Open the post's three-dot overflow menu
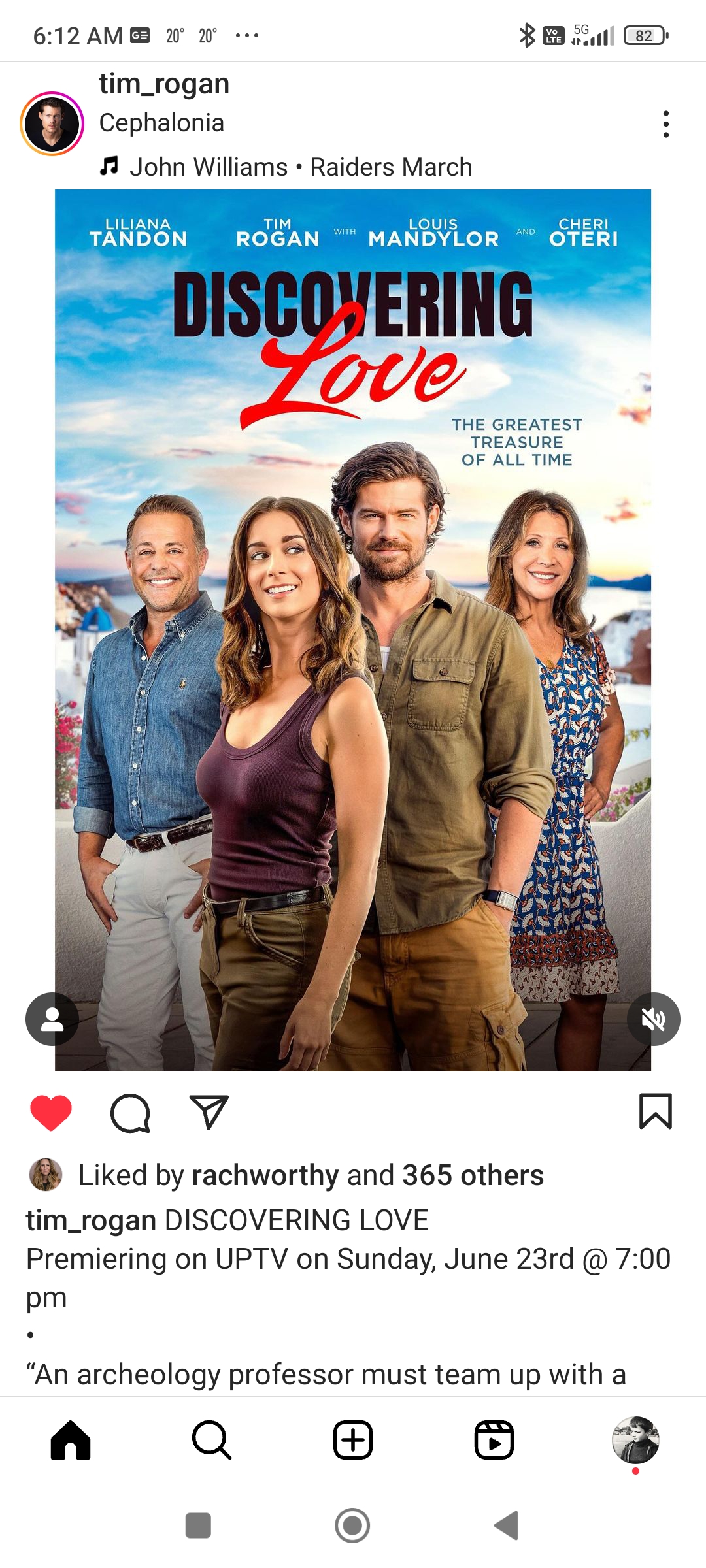Image resolution: width=706 pixels, height=1568 pixels. [x=665, y=124]
